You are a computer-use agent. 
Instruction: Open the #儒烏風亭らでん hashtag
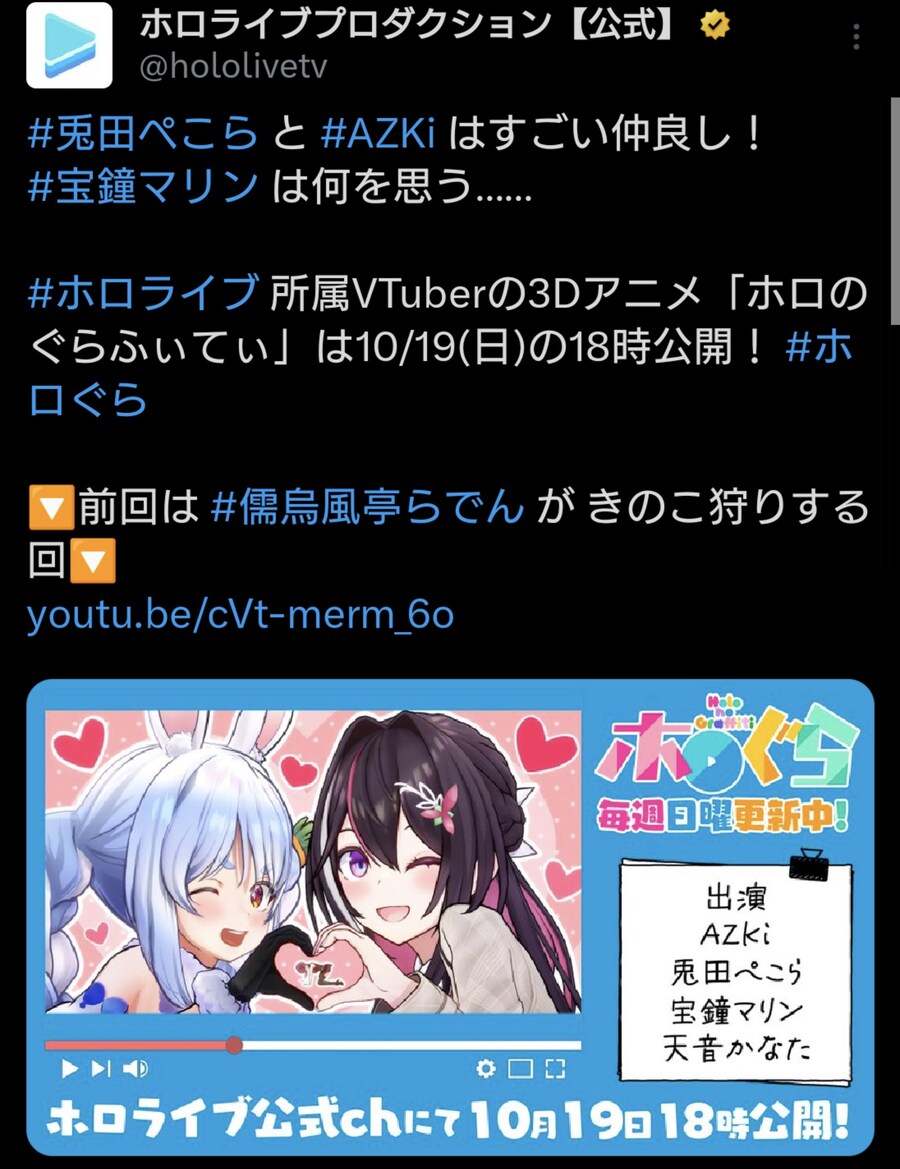[368, 508]
